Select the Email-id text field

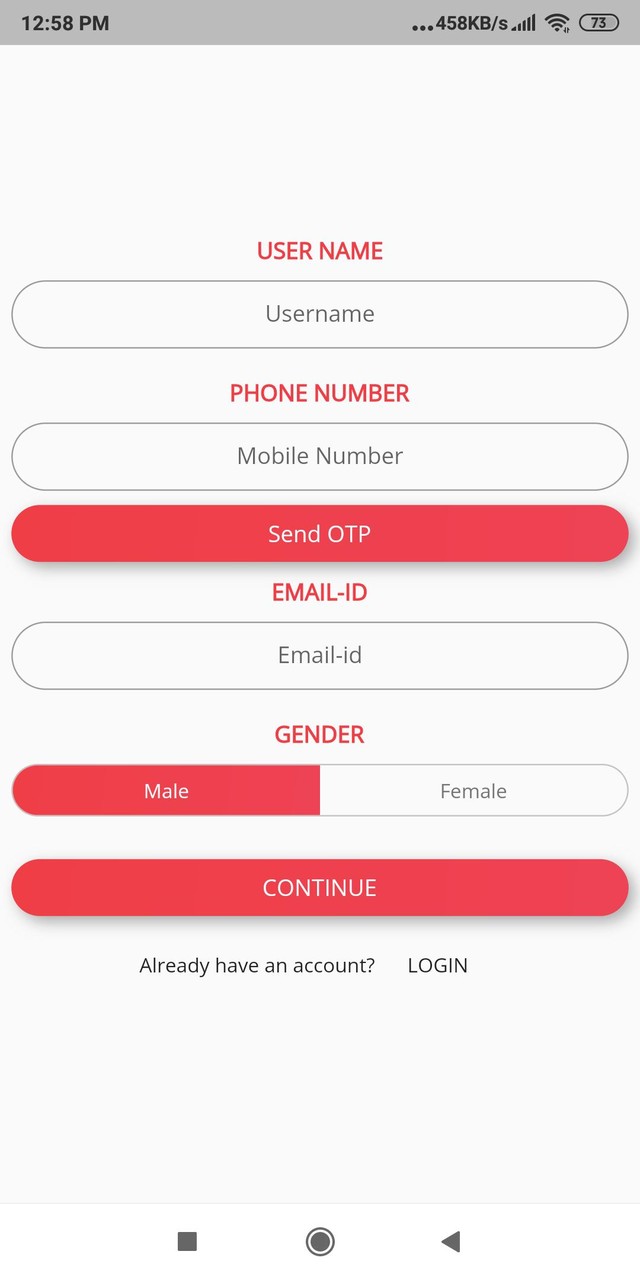[320, 656]
